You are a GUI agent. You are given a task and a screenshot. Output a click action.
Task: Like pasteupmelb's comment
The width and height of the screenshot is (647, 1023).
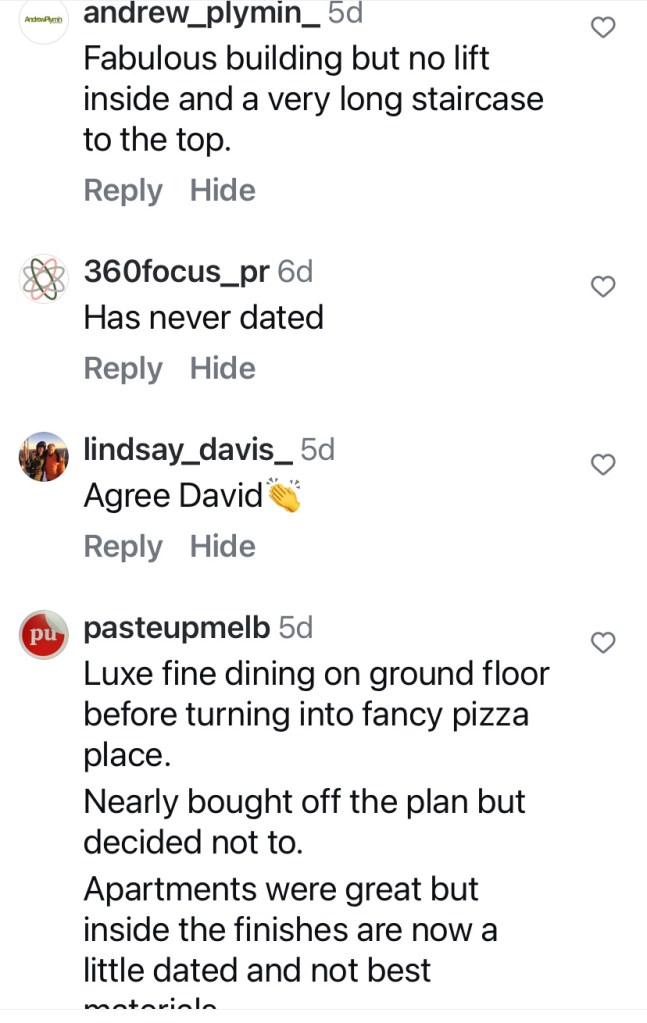tap(603, 643)
